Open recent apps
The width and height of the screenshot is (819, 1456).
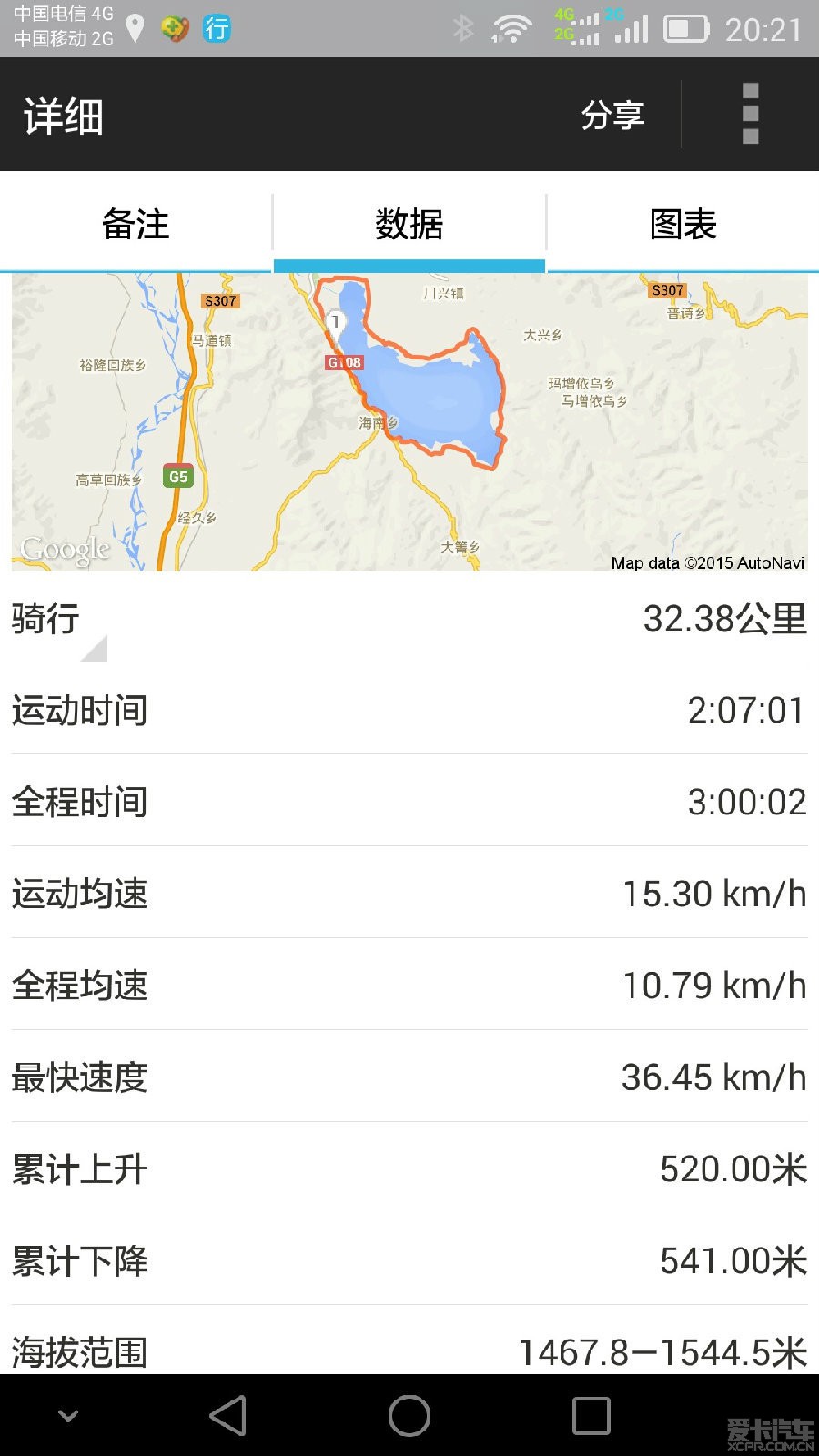pyautogui.click(x=591, y=1415)
